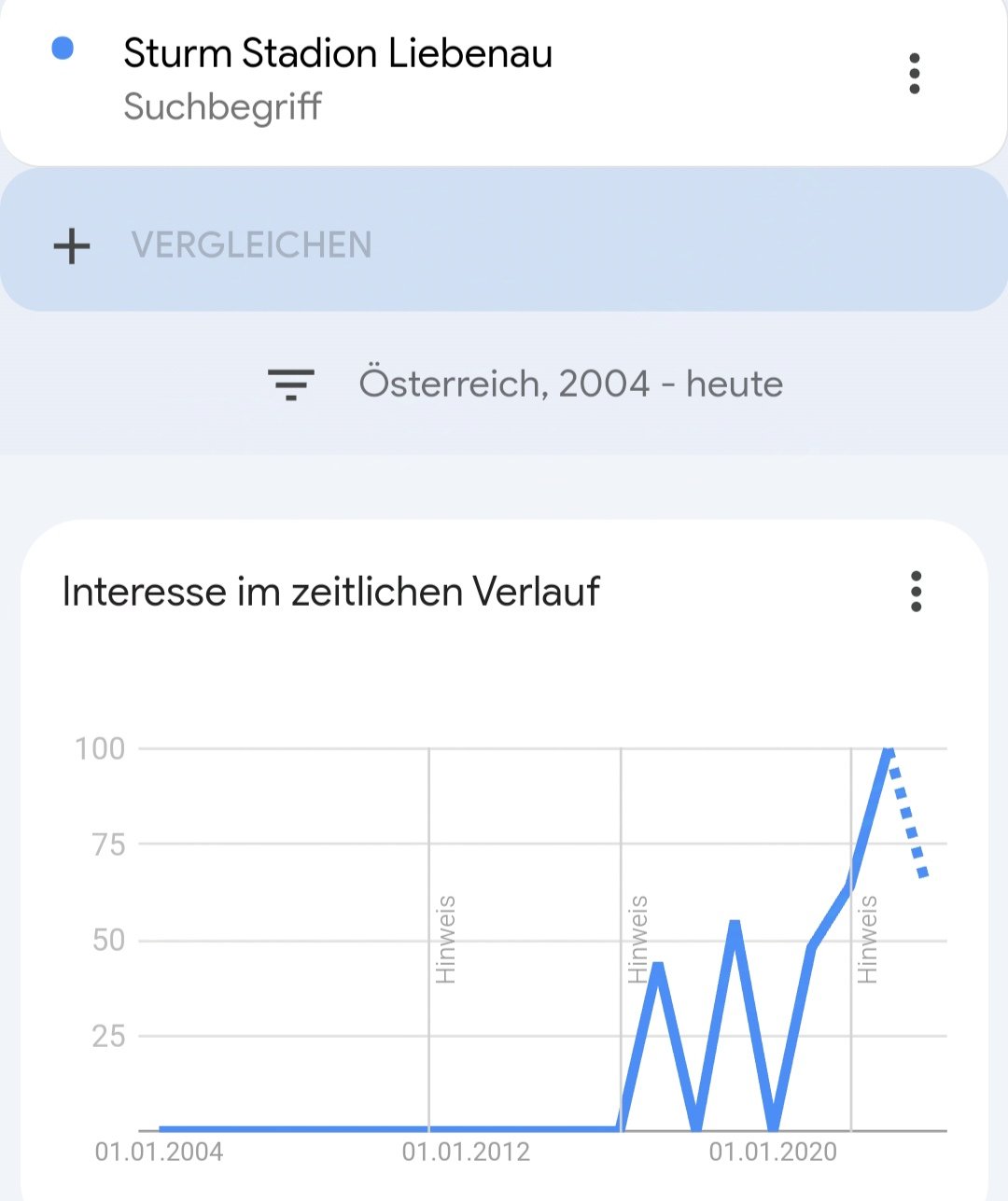Add a comparison term with Vergleichen
Image resolution: width=1008 pixels, height=1201 pixels.
point(252,245)
